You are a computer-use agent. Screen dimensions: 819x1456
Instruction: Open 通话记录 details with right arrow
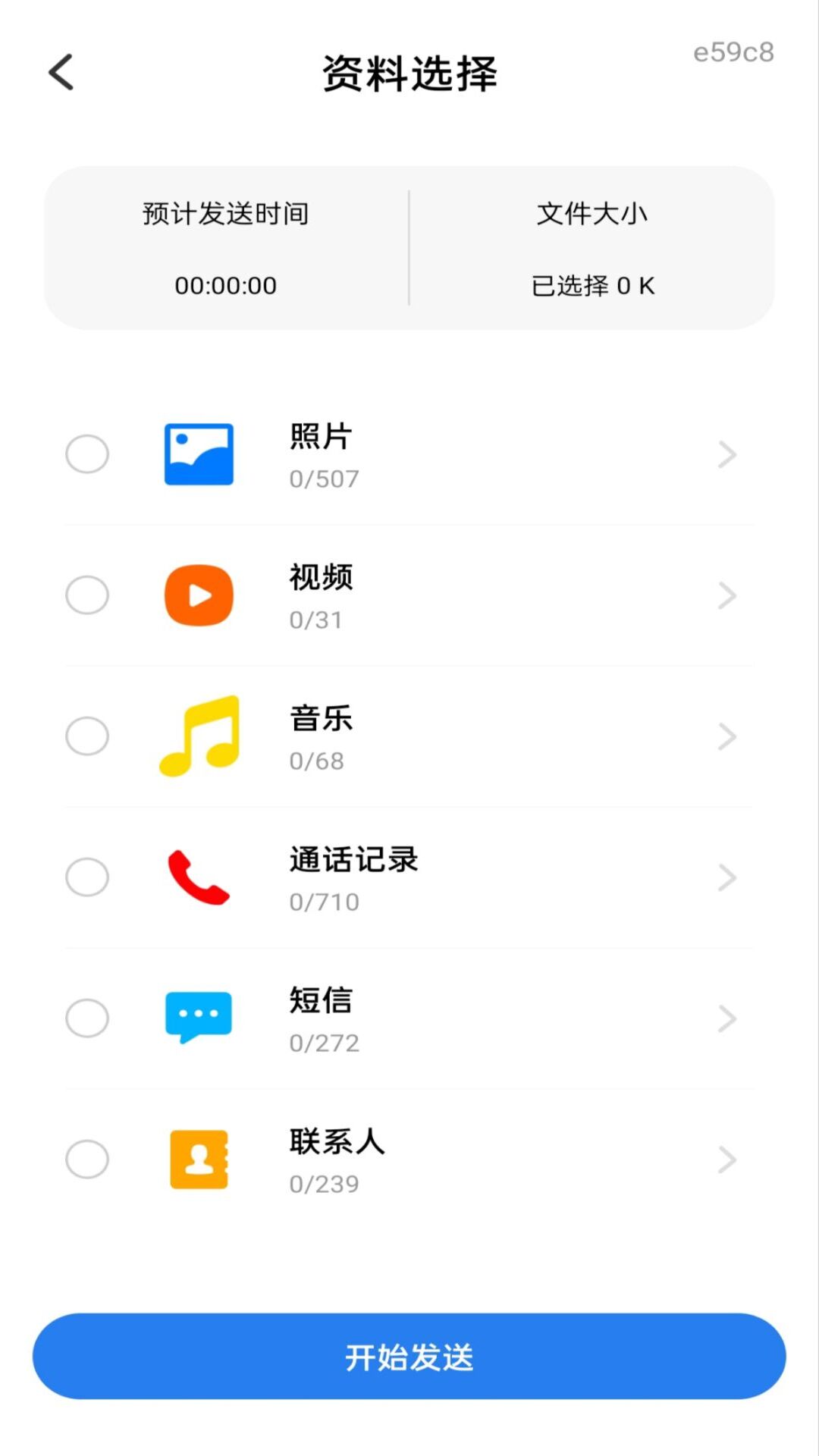tap(726, 877)
